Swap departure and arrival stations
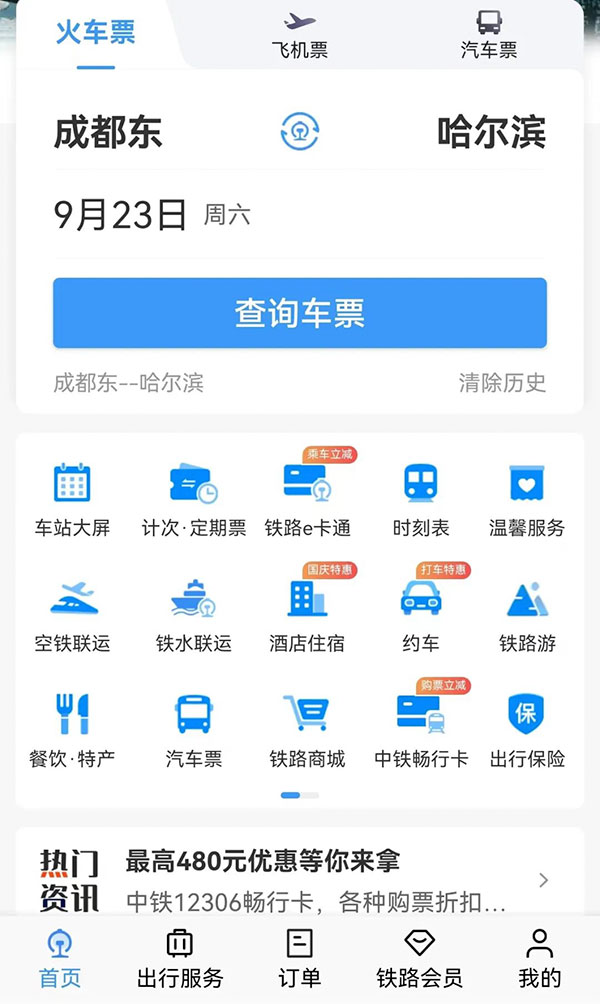Viewport: 600px width, 1004px height. point(299,132)
